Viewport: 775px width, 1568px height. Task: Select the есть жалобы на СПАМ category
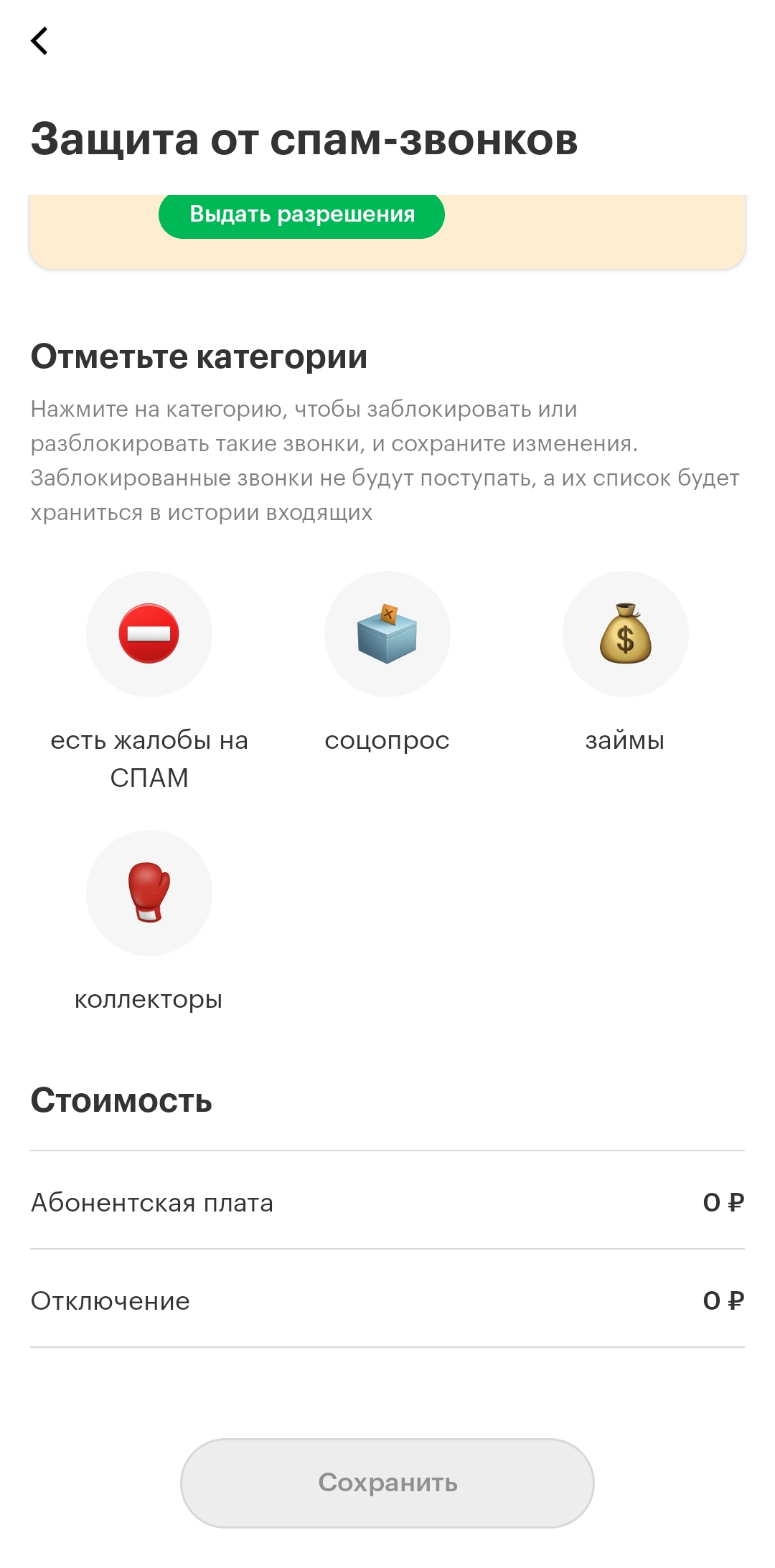point(149,634)
